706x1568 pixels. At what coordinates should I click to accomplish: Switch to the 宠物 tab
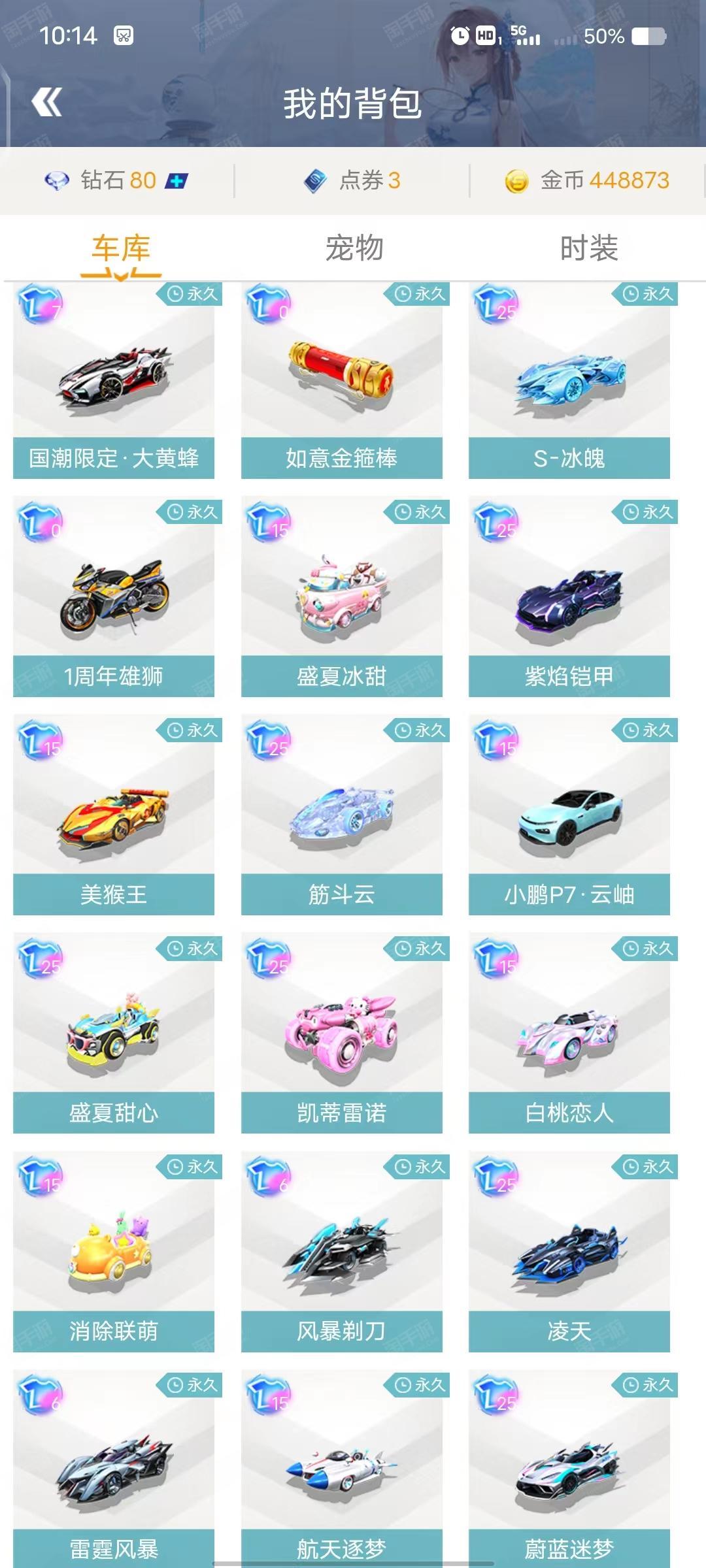[354, 248]
